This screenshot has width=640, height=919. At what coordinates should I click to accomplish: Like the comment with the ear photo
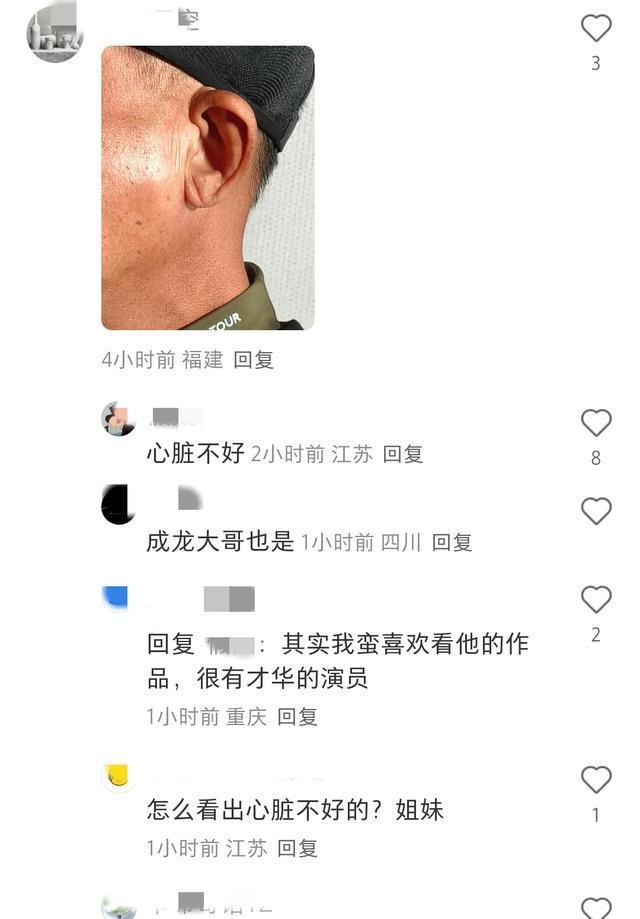click(x=596, y=28)
